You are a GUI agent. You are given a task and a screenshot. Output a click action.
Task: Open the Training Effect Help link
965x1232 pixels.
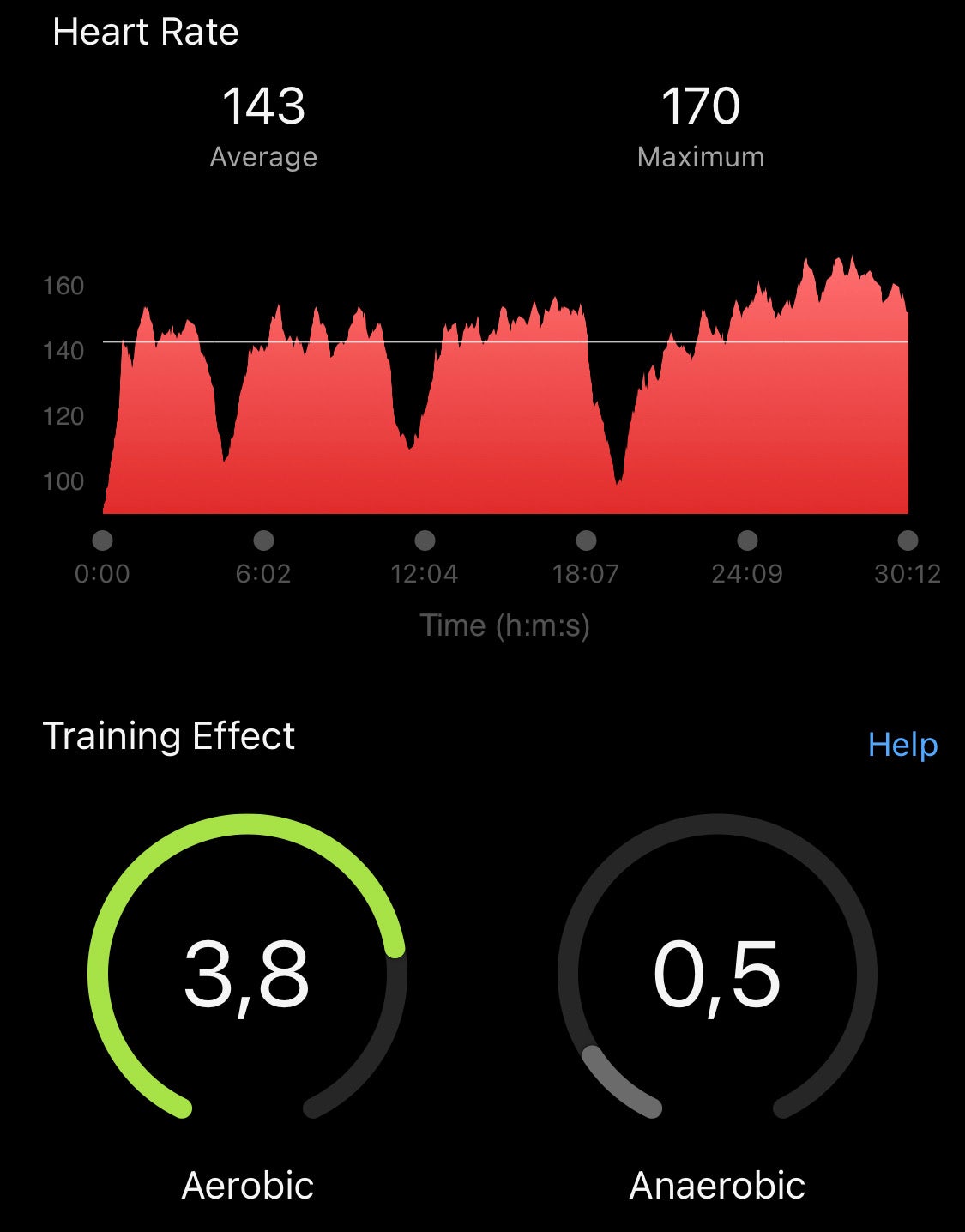[x=902, y=745]
